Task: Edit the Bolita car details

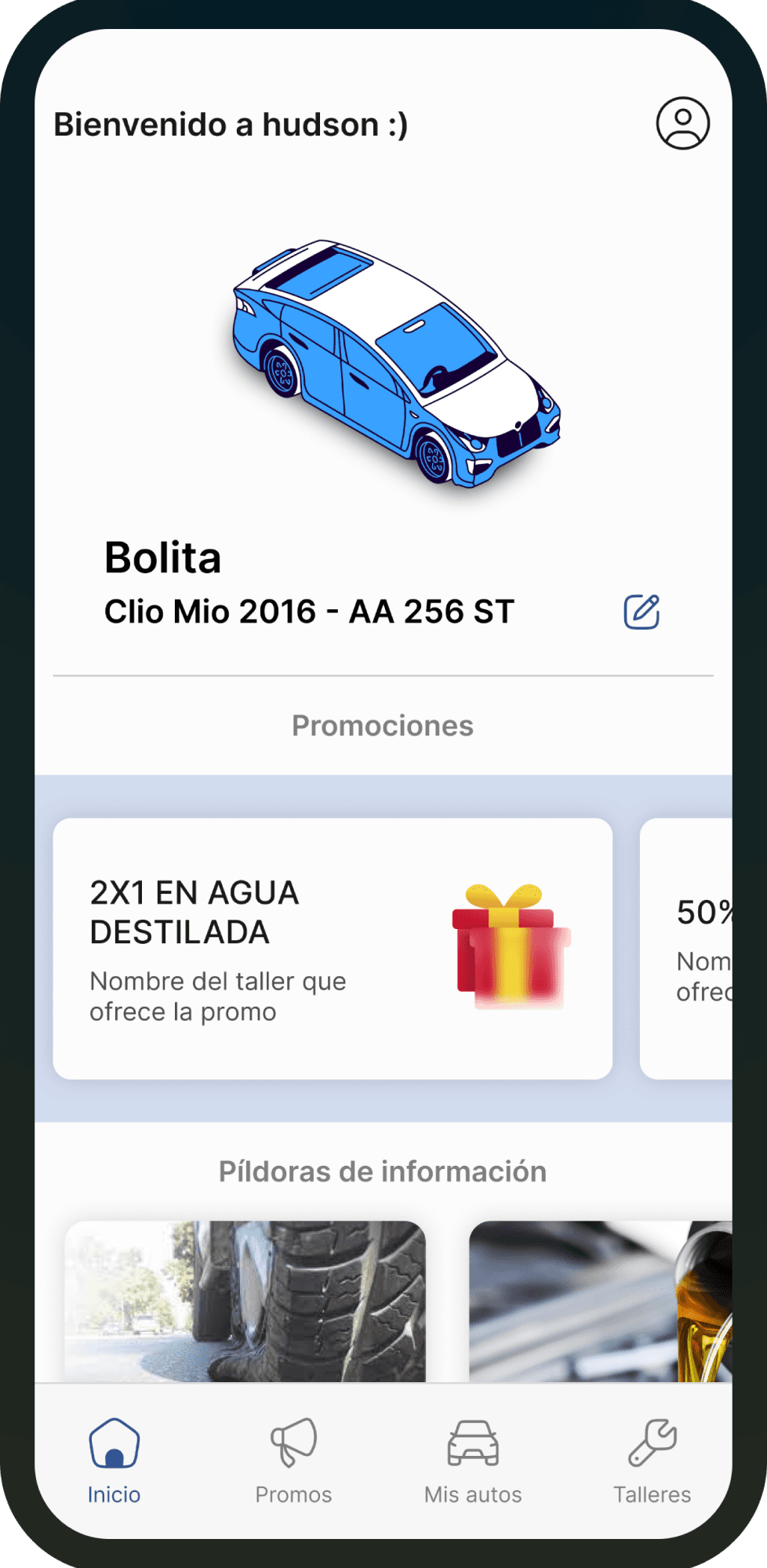Action: pos(642,612)
